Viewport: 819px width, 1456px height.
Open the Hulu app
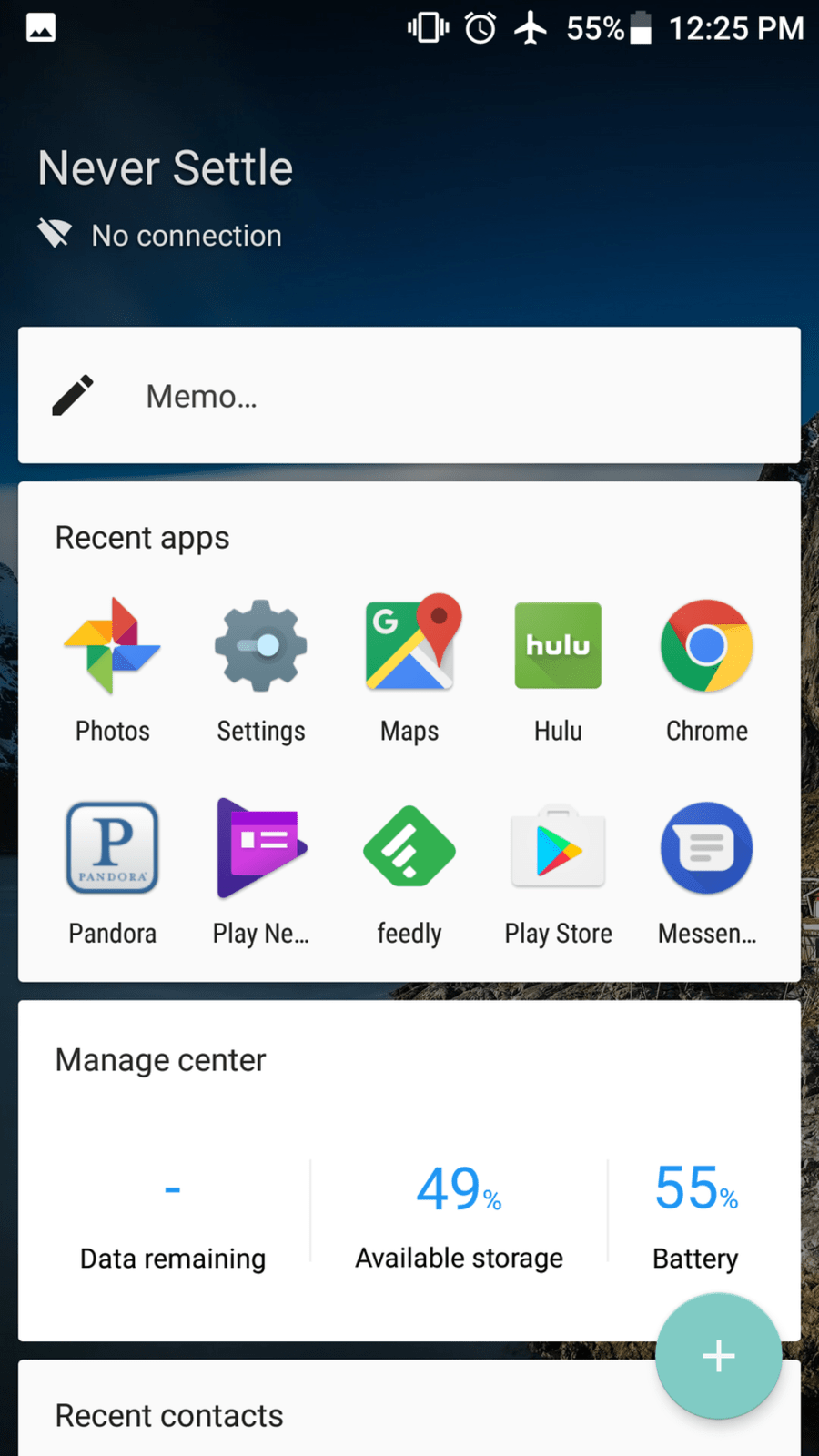coord(558,671)
